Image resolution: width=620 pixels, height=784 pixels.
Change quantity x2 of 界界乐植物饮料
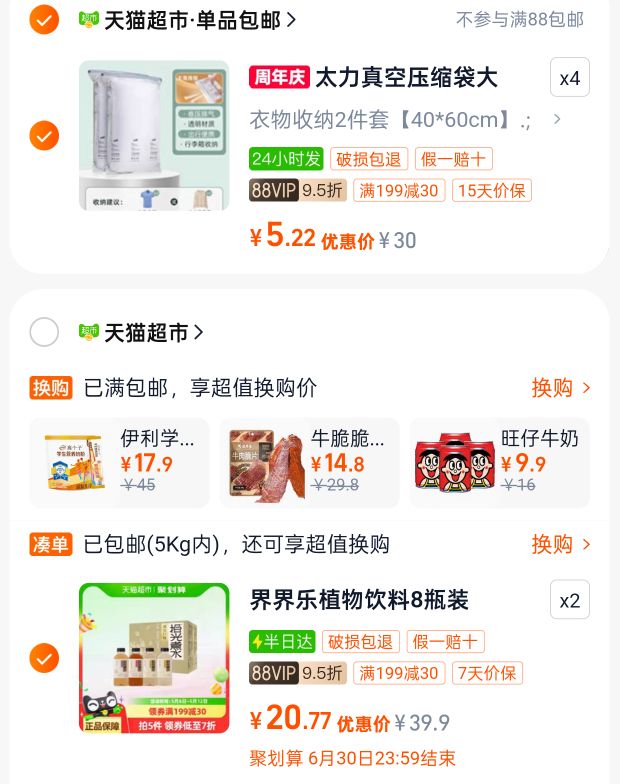(569, 600)
